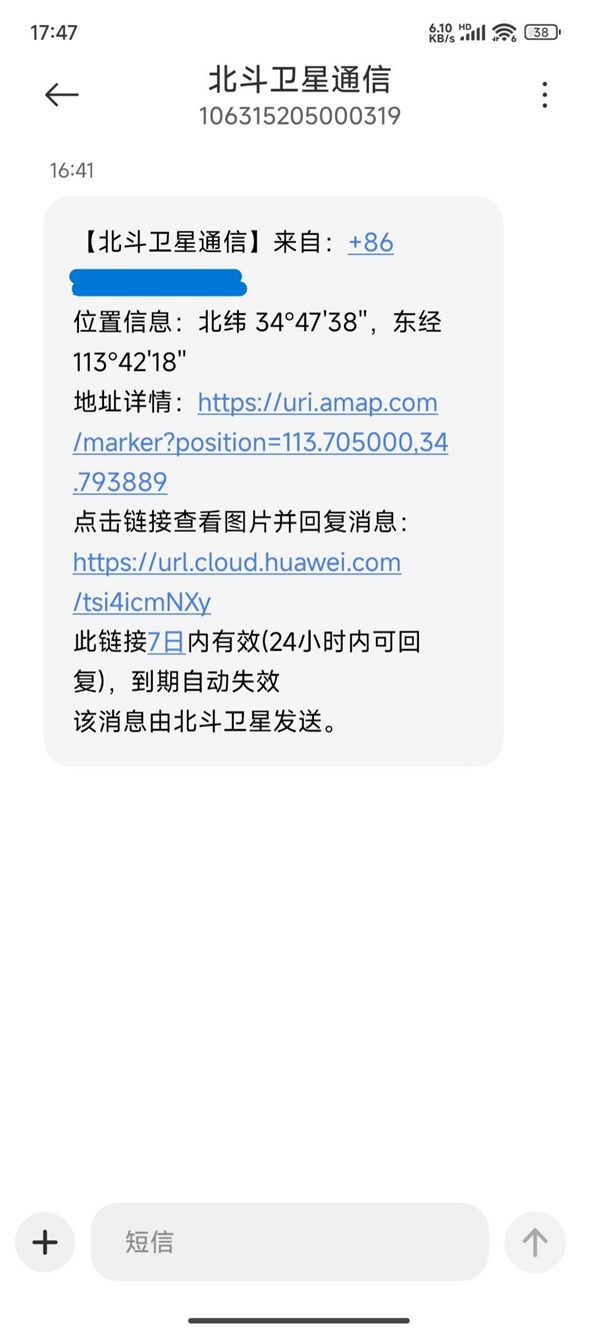Send the message with the arrow button
600x1332 pixels.
[535, 1242]
